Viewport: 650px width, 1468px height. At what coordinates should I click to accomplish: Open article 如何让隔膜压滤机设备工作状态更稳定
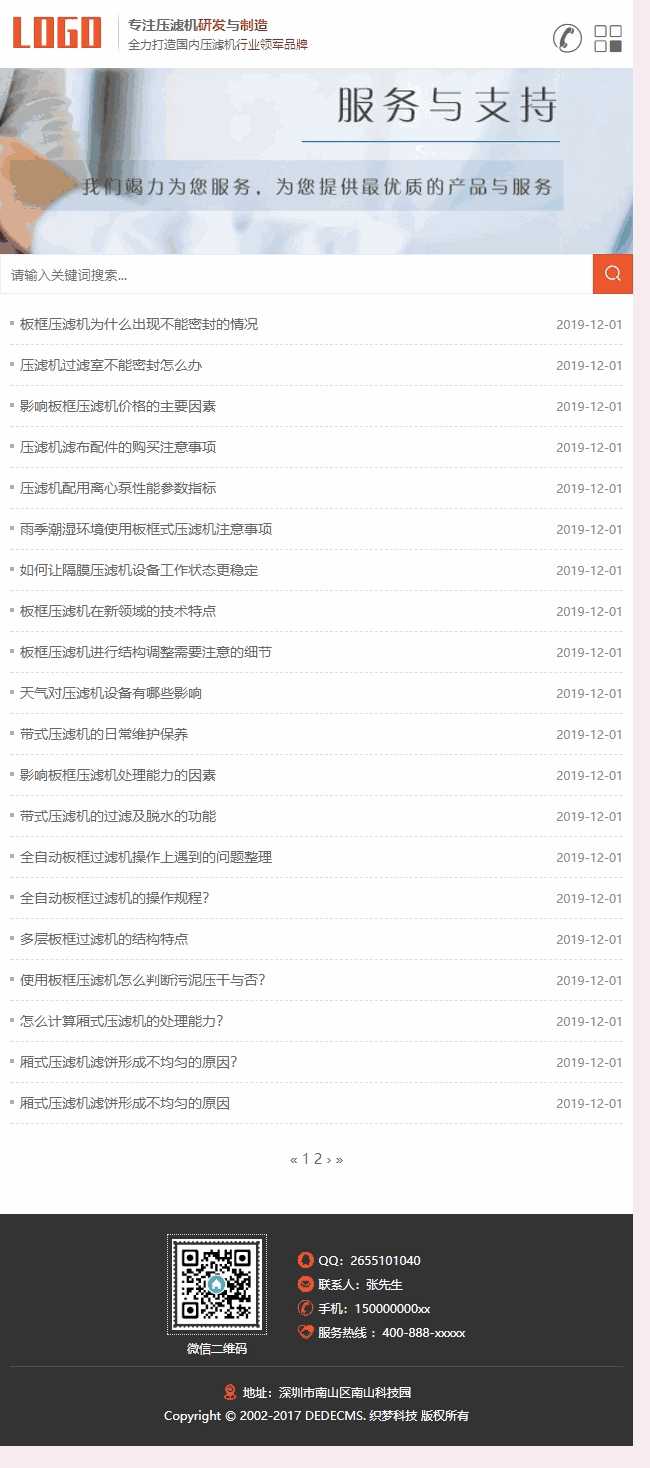(x=139, y=570)
